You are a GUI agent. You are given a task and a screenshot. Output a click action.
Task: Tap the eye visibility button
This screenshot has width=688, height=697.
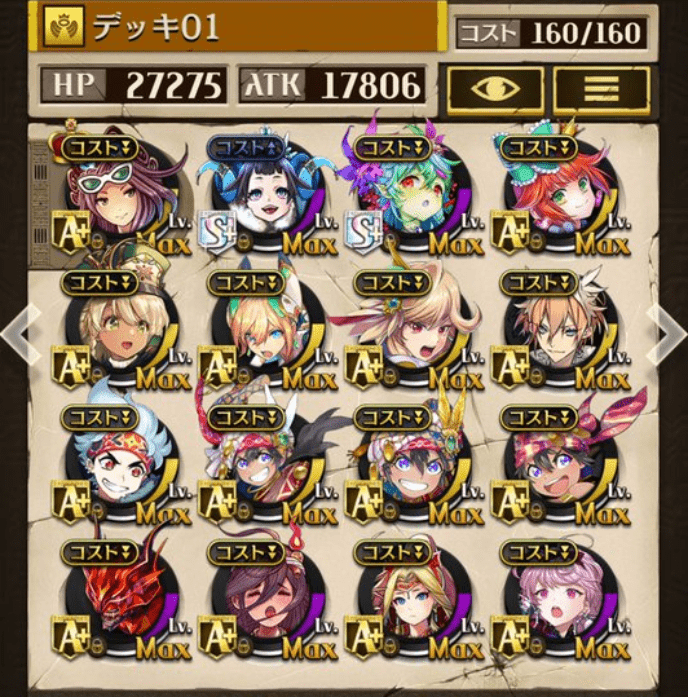(495, 90)
